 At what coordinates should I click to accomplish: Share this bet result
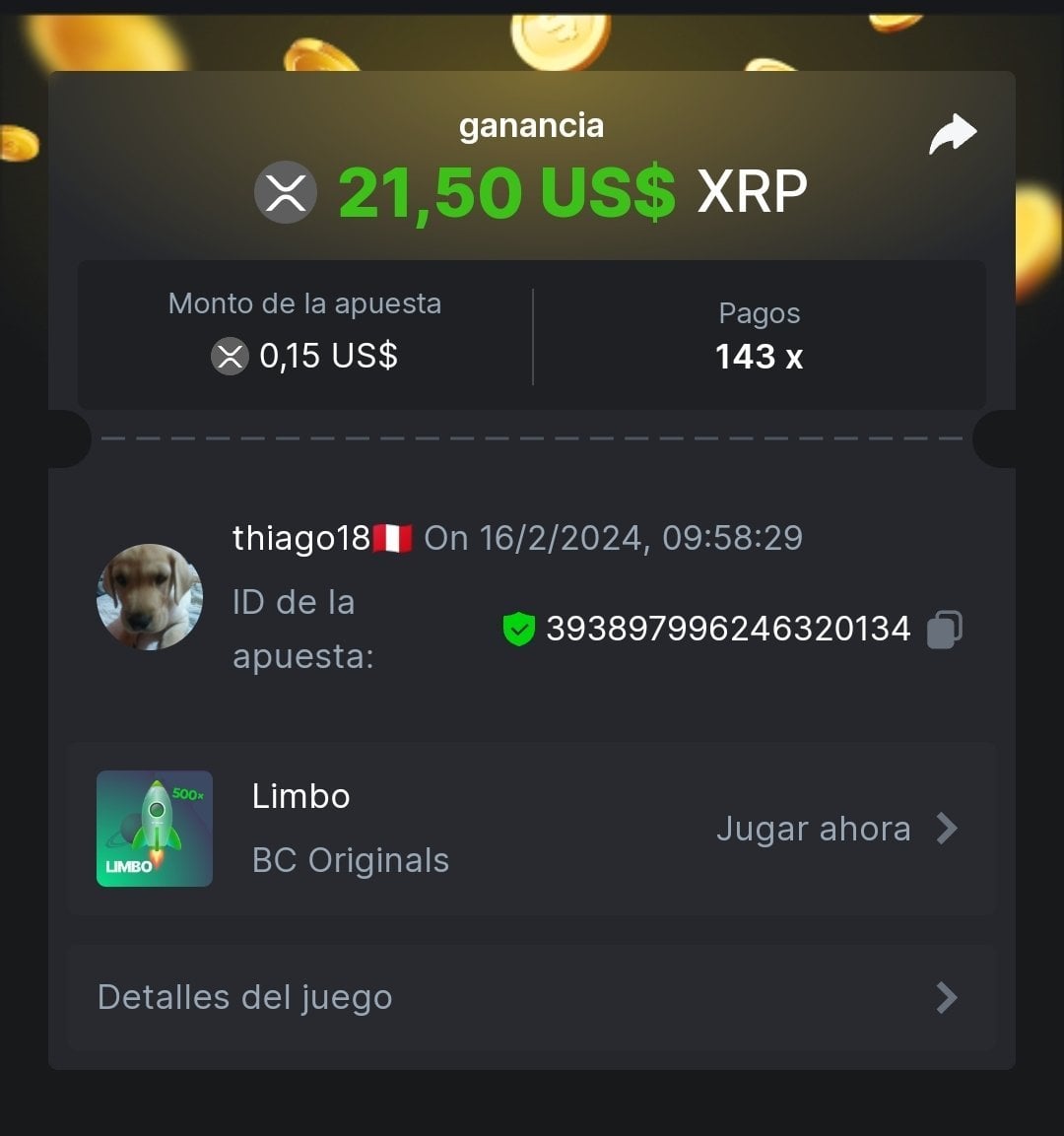coord(953,135)
